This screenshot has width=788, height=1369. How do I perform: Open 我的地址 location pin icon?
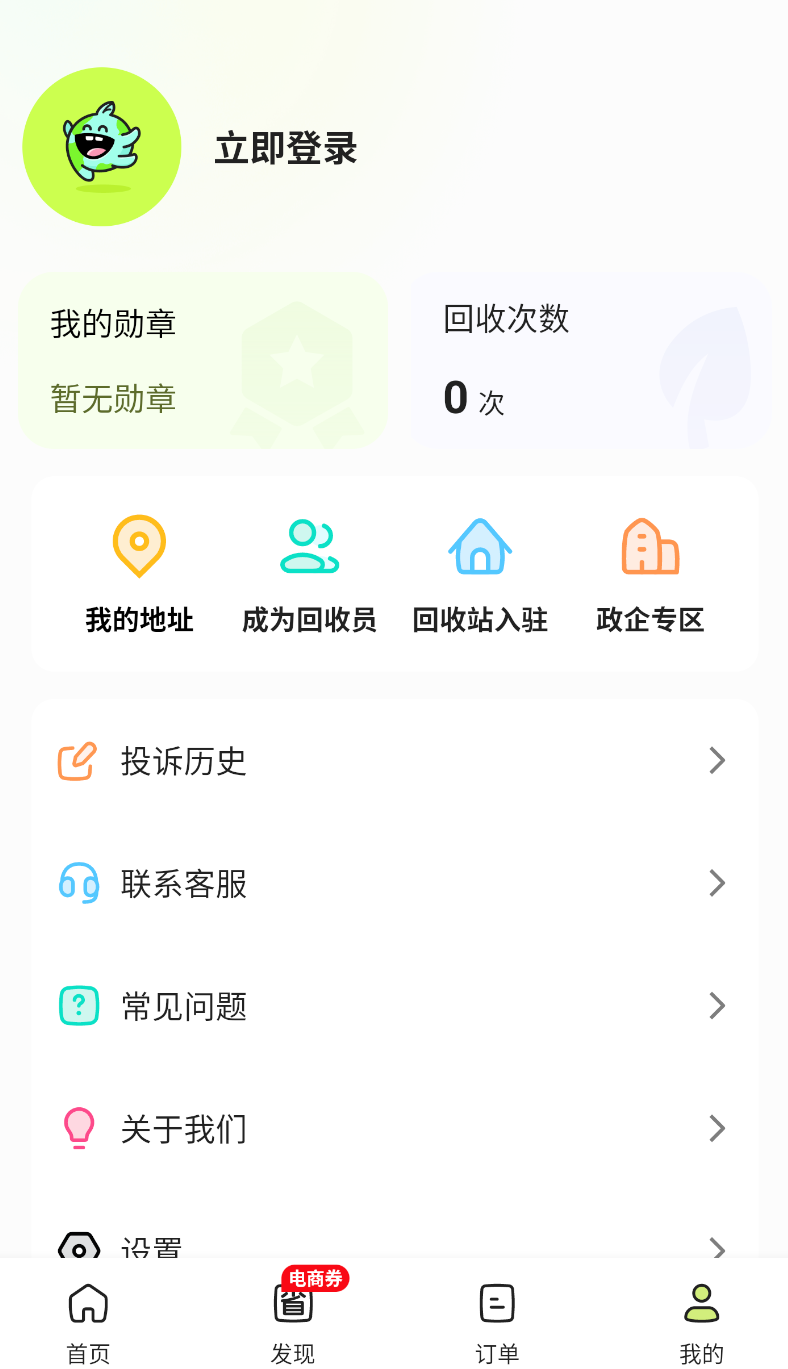point(139,545)
